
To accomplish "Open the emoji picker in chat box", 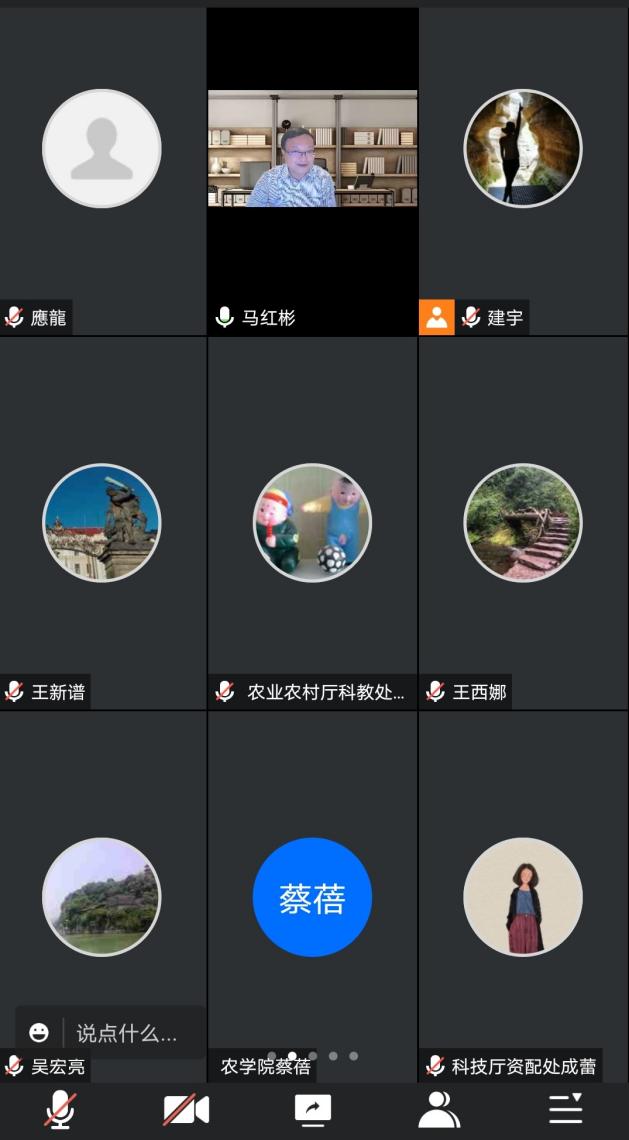I will (39, 1033).
